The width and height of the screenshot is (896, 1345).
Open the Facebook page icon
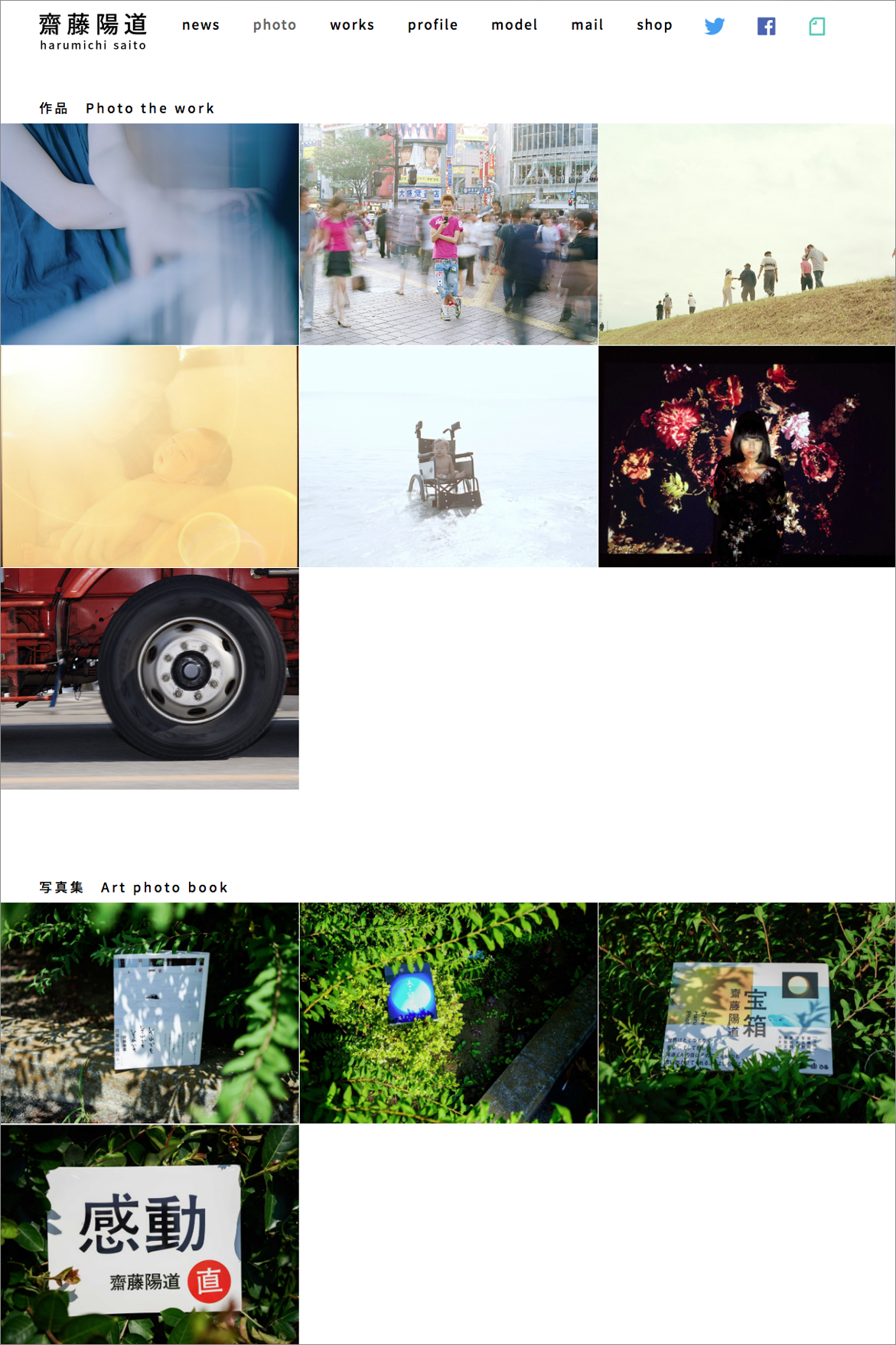[766, 26]
